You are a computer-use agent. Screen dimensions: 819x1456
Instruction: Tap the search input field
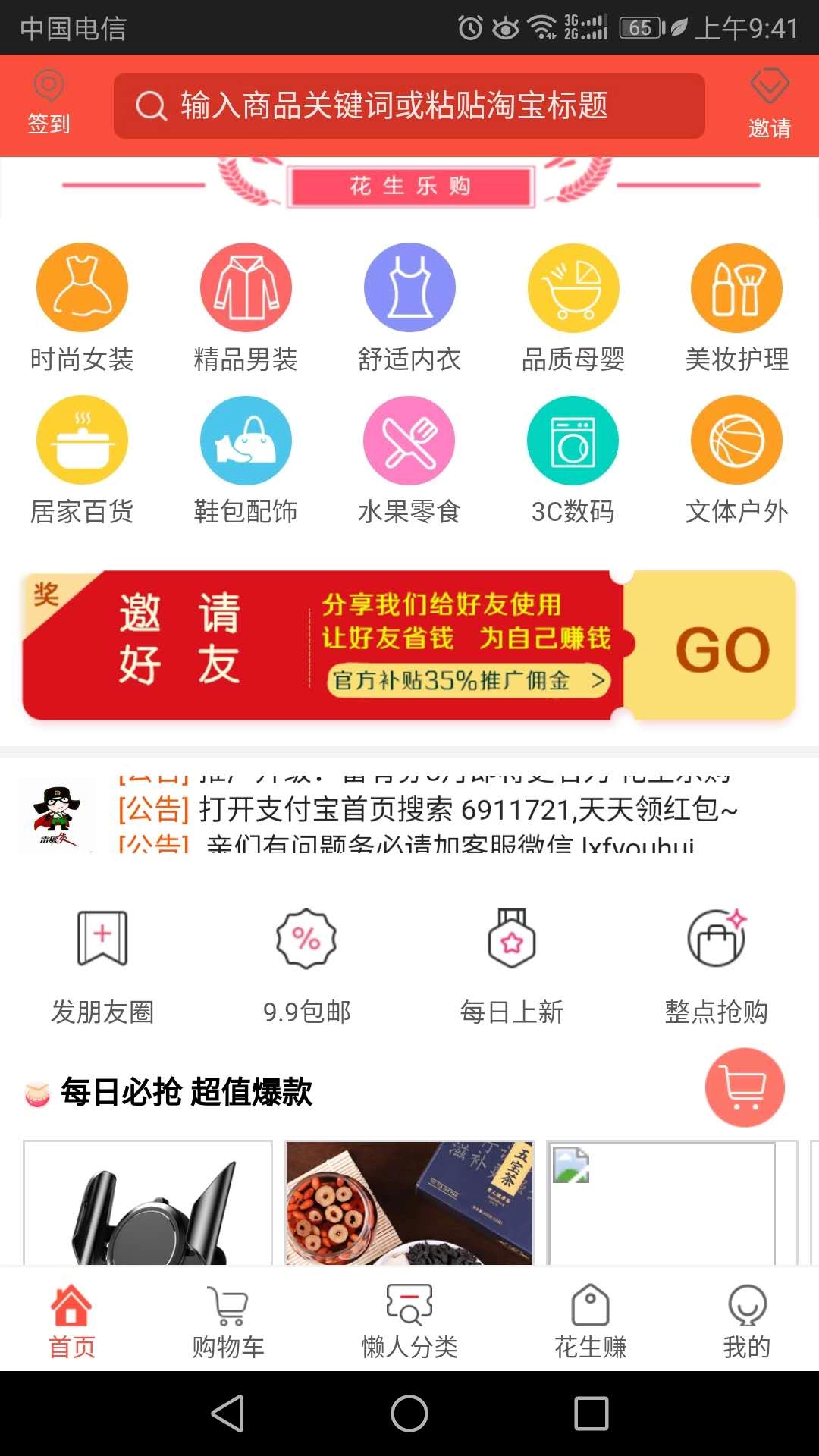[x=409, y=106]
